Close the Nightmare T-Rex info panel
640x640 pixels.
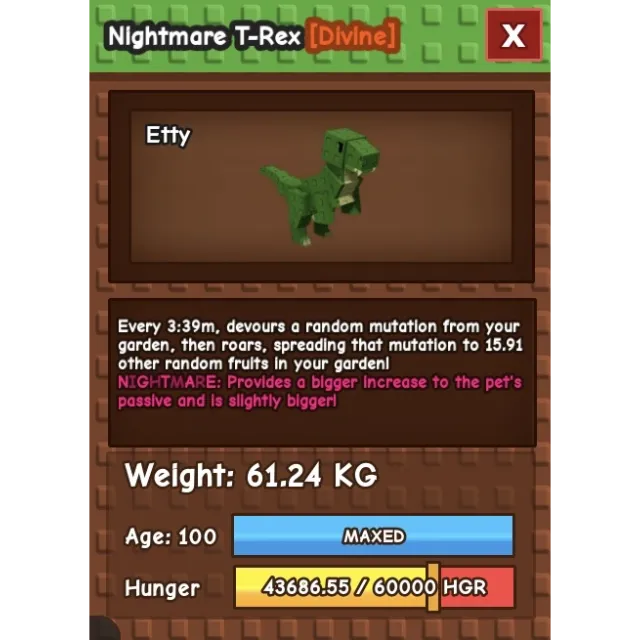point(513,36)
